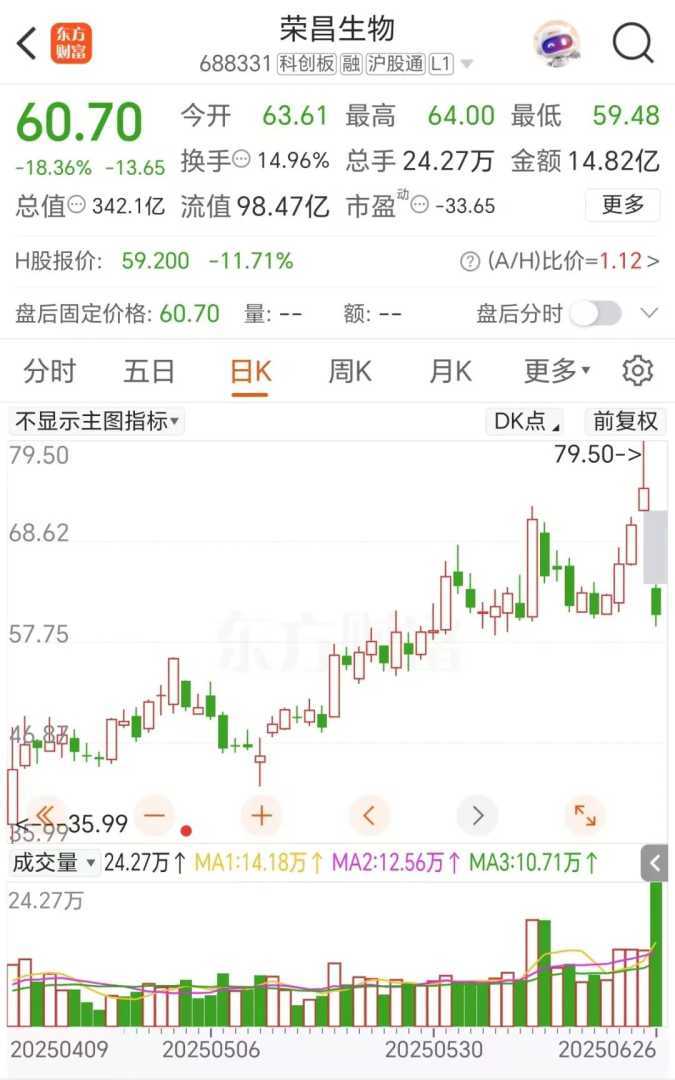This screenshot has width=675, height=1080.
Task: Select the 月K chart tab
Action: click(450, 372)
